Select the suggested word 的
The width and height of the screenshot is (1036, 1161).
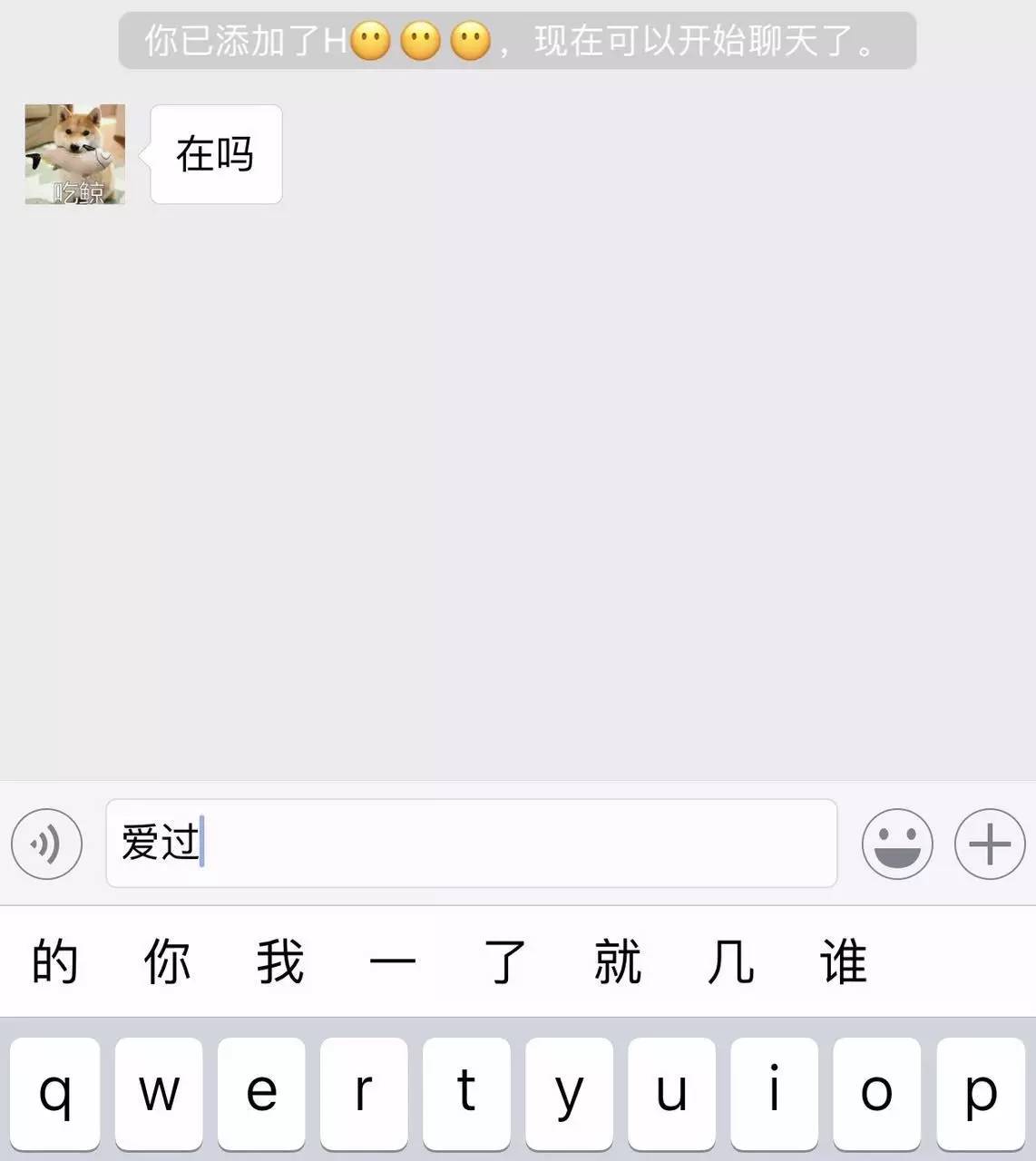coord(54,961)
